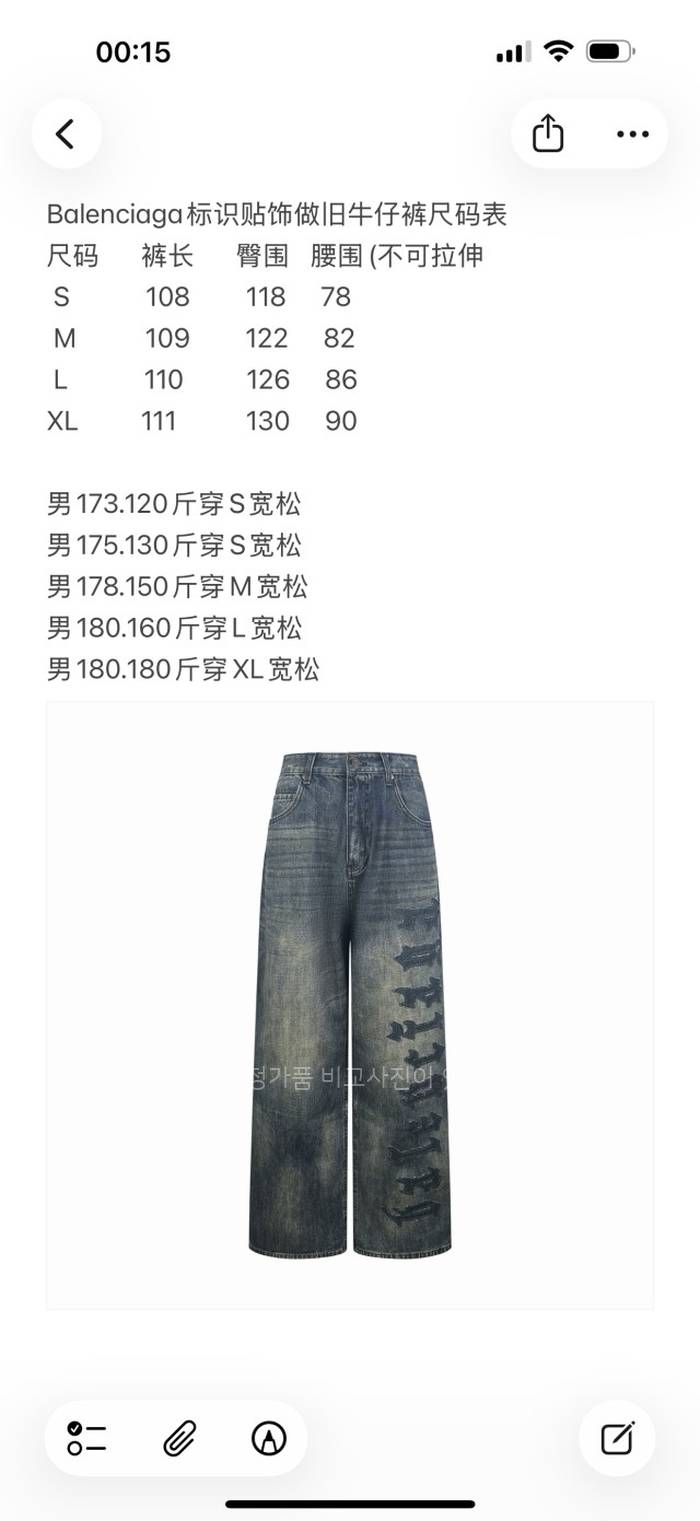Go back to the notes list
Screen dimensions: 700x1521
pos(66,134)
